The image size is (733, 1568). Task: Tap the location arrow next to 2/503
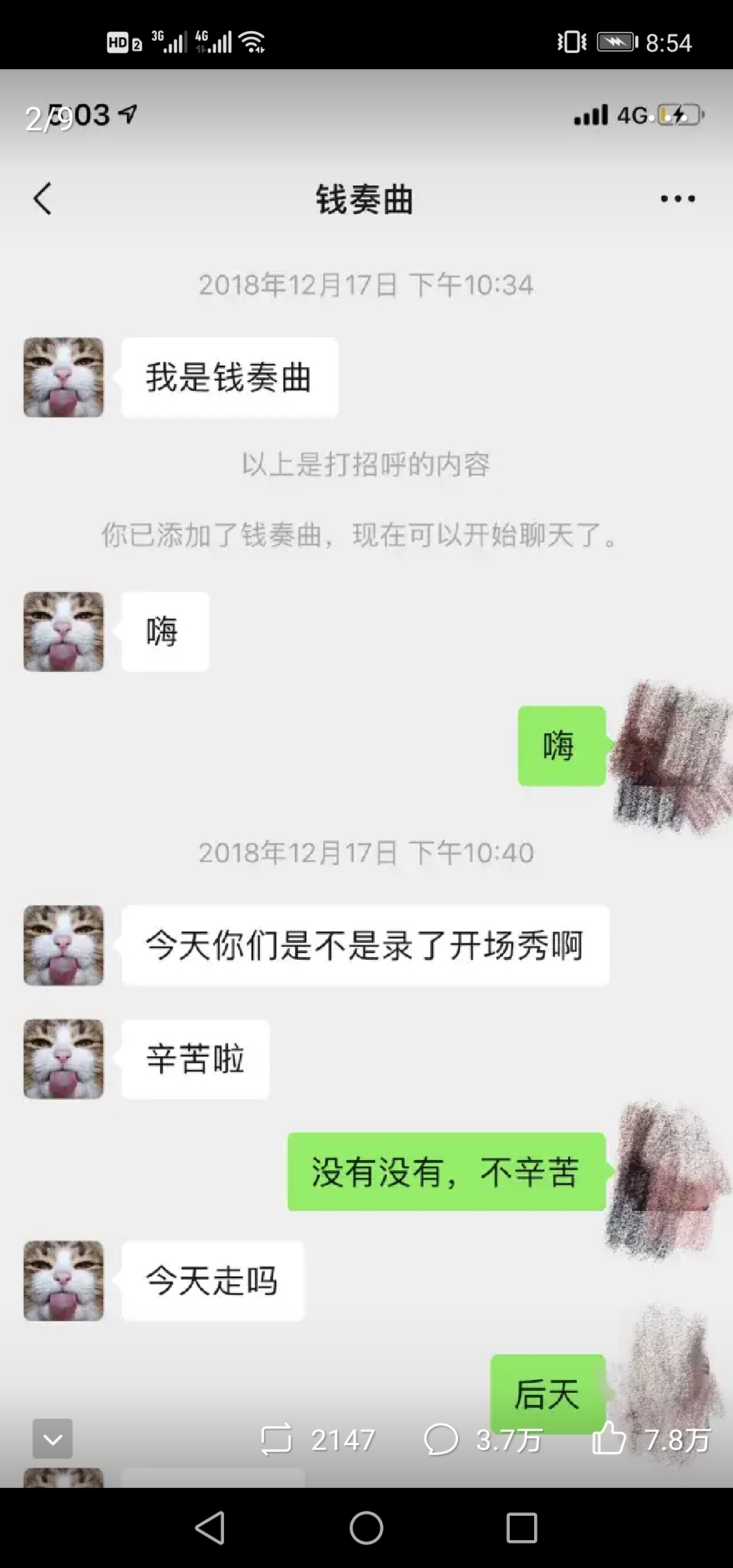point(126,114)
